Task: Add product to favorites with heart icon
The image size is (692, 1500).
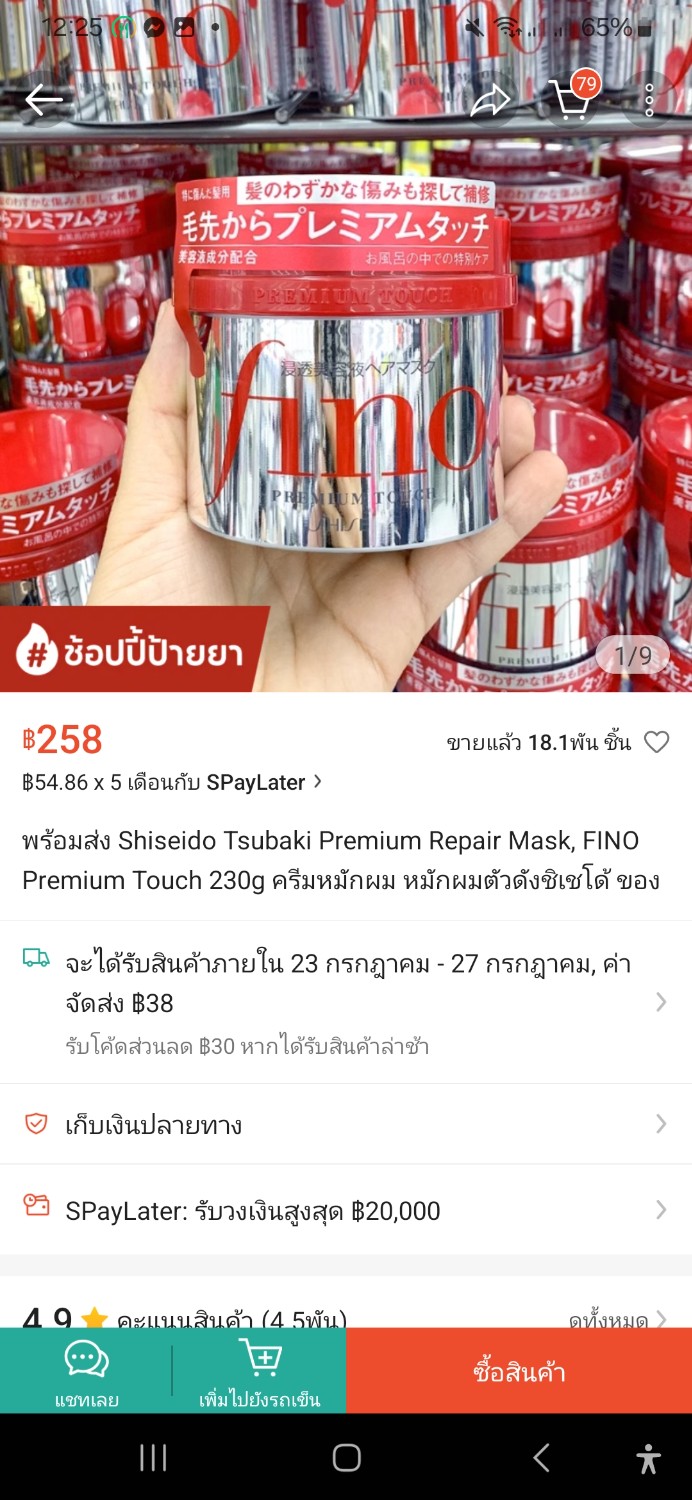Action: coord(656,742)
